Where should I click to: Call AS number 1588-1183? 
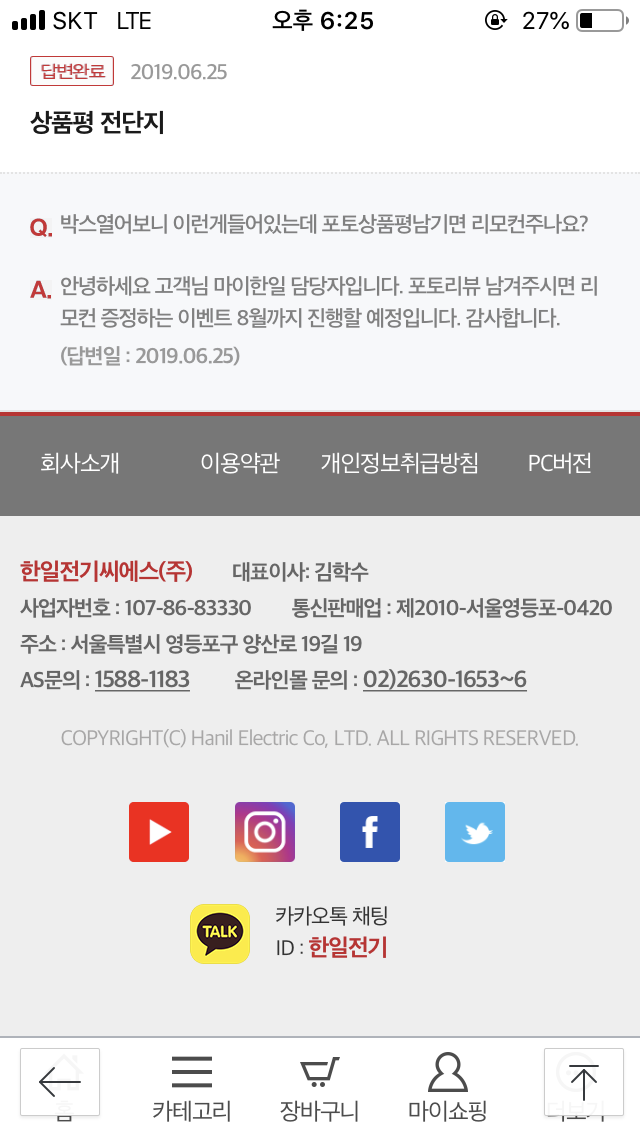[x=142, y=680]
